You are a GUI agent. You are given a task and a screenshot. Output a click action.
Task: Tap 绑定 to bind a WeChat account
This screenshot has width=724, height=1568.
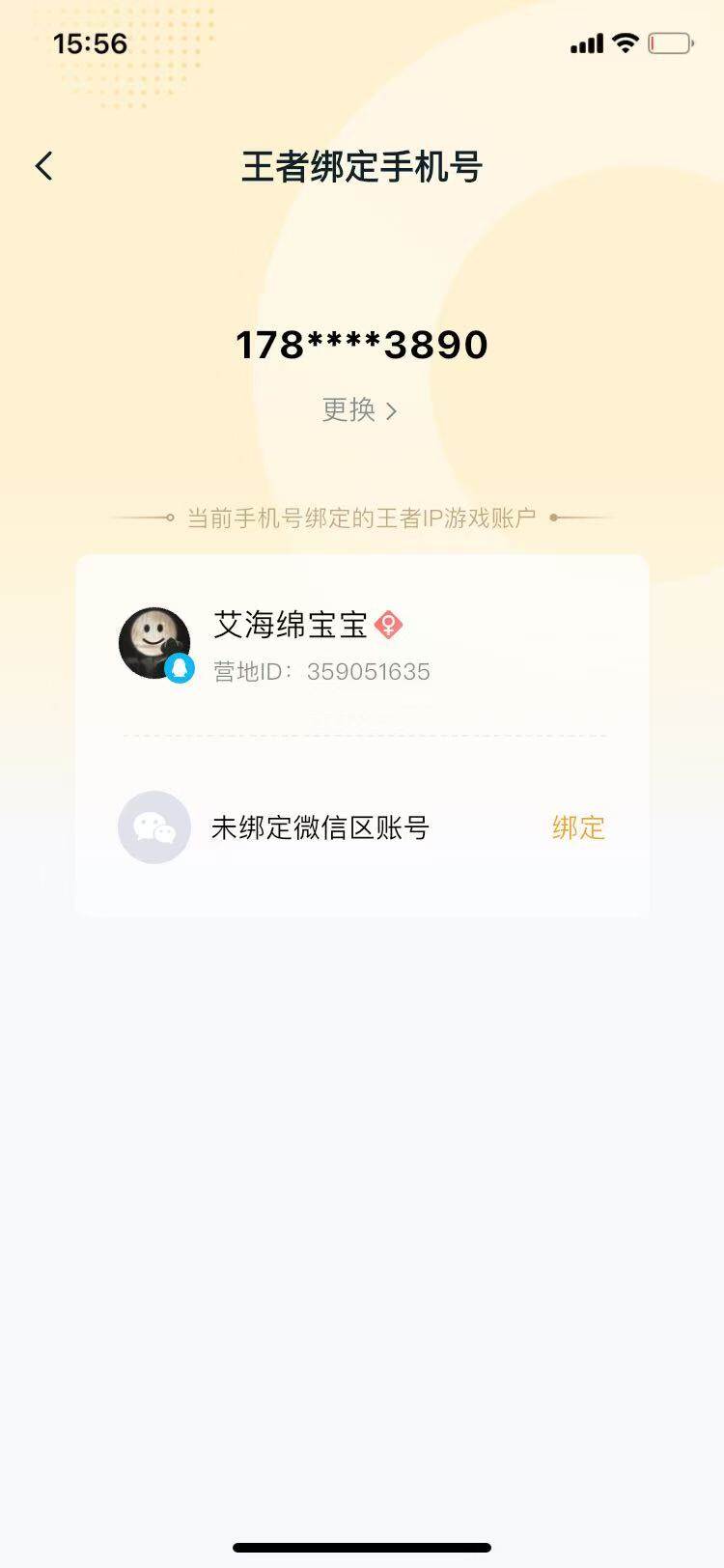tap(577, 828)
